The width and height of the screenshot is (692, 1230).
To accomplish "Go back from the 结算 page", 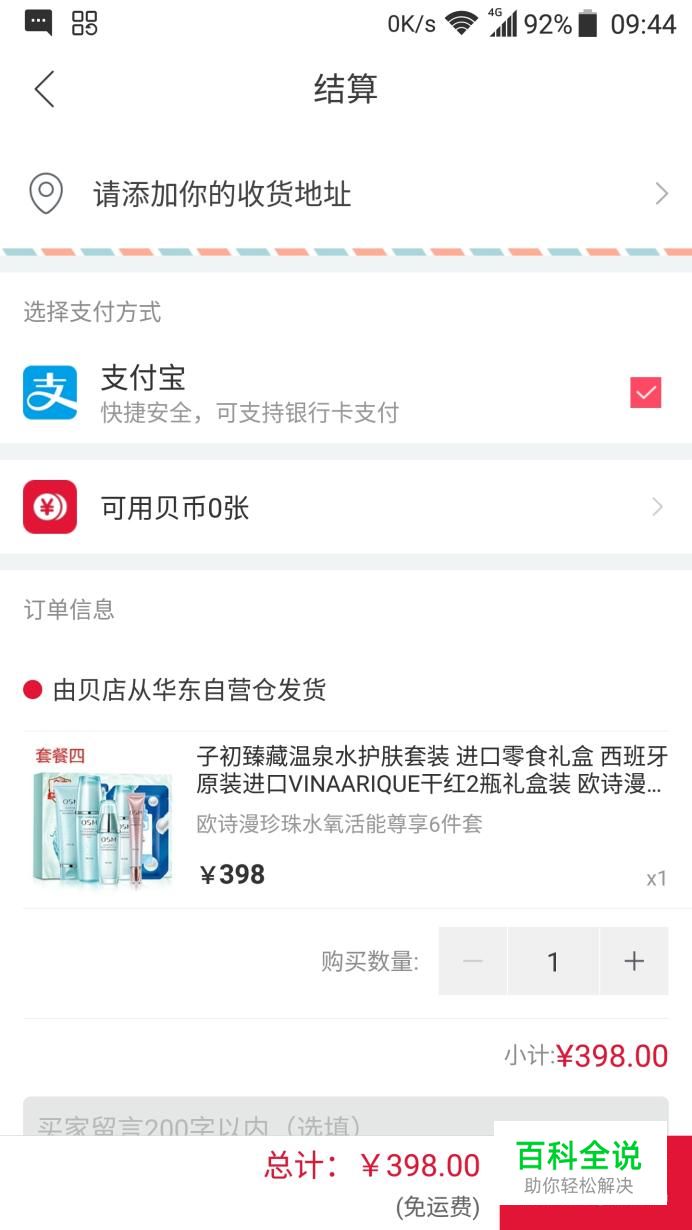I will (44, 89).
